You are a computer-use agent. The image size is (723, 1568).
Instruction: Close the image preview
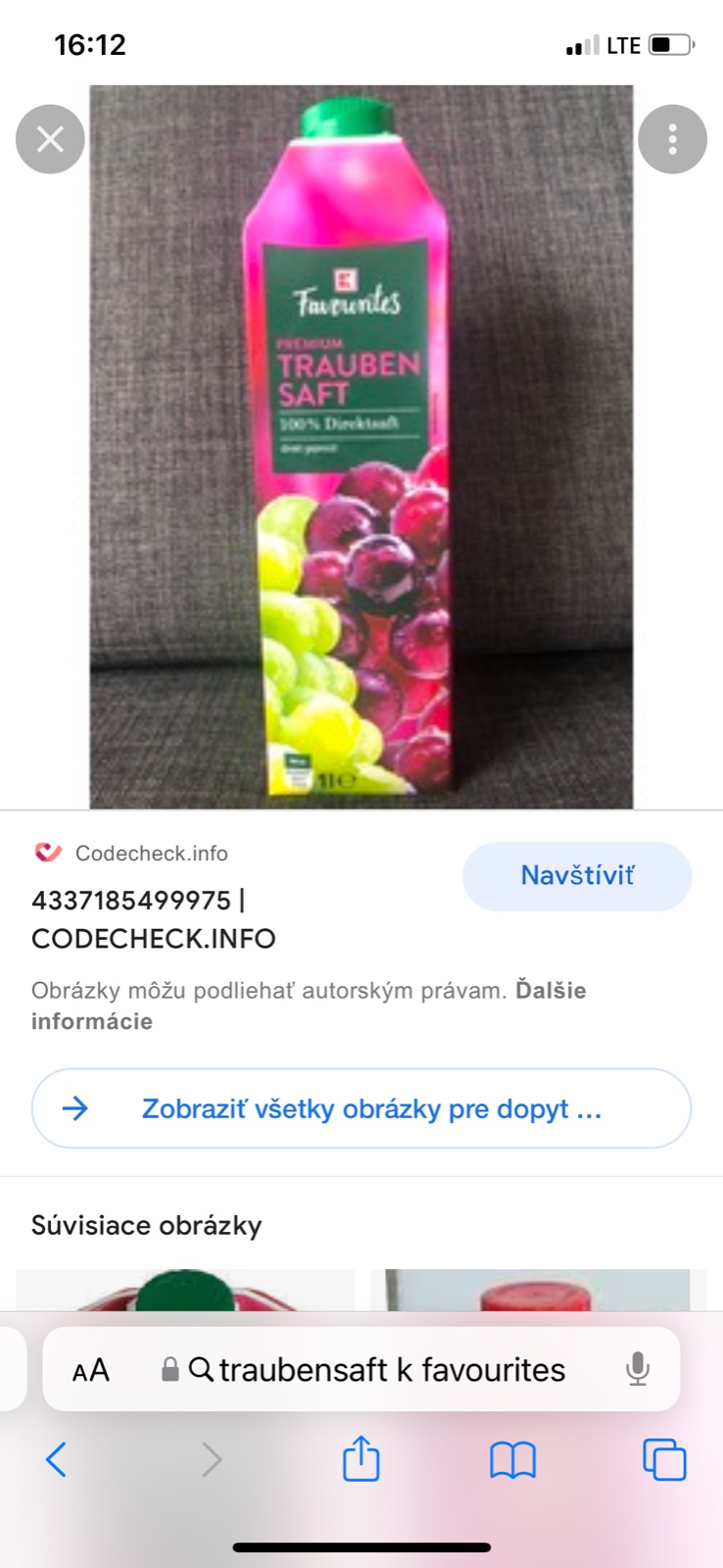[50, 139]
